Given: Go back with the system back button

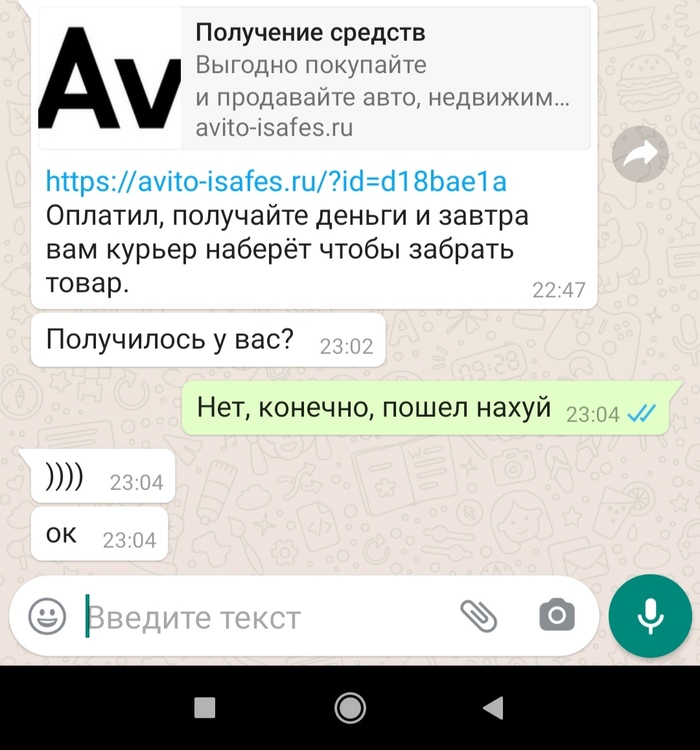Looking at the screenshot, I should [x=492, y=708].
